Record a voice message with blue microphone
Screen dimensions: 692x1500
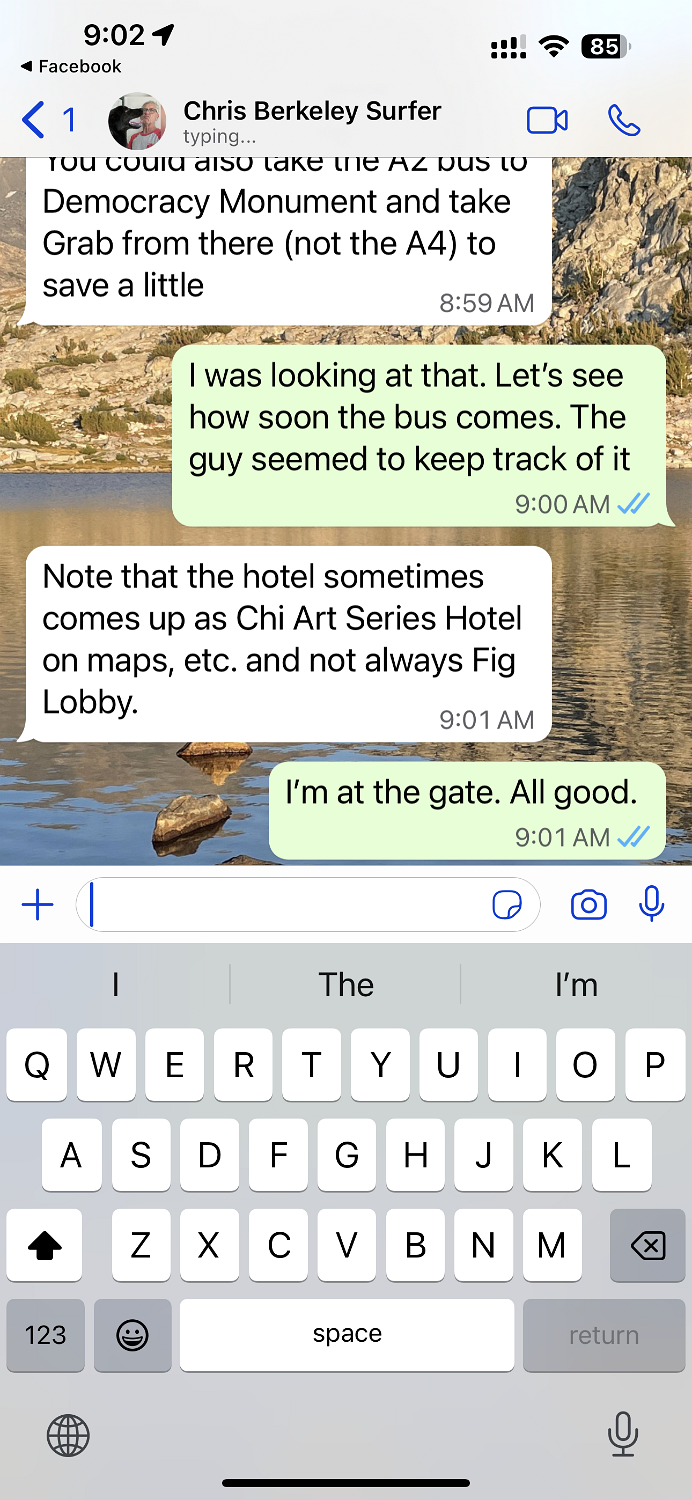pyautogui.click(x=652, y=903)
